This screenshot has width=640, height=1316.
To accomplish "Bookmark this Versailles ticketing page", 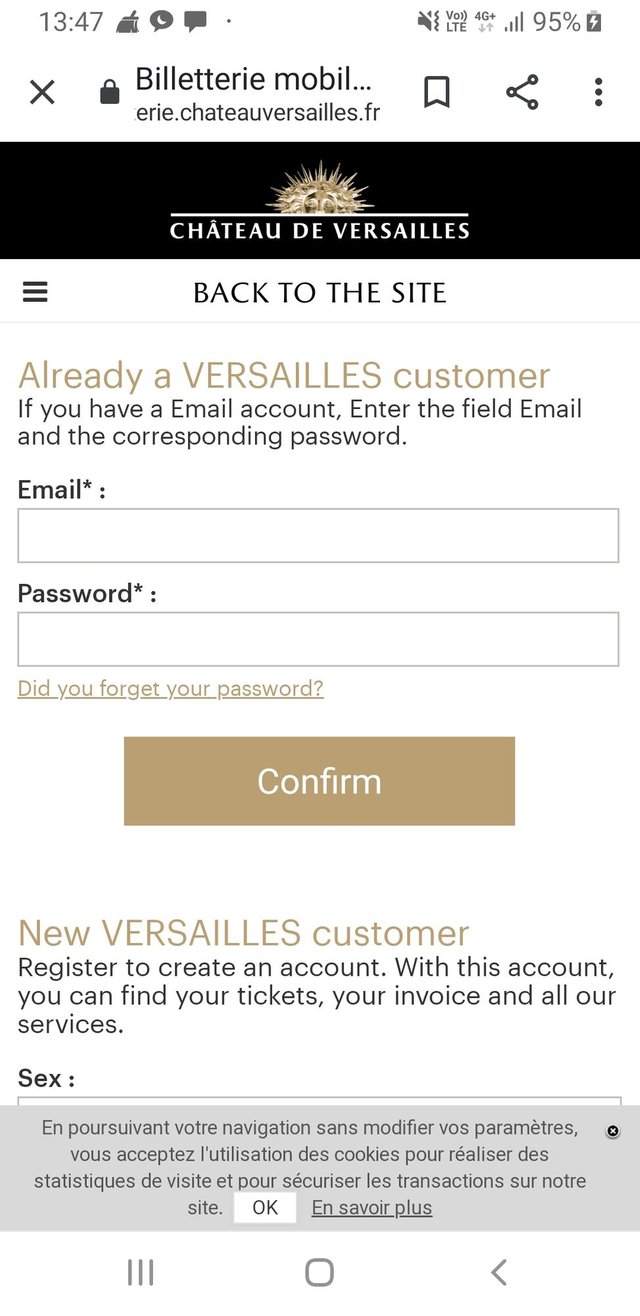I will (x=436, y=93).
